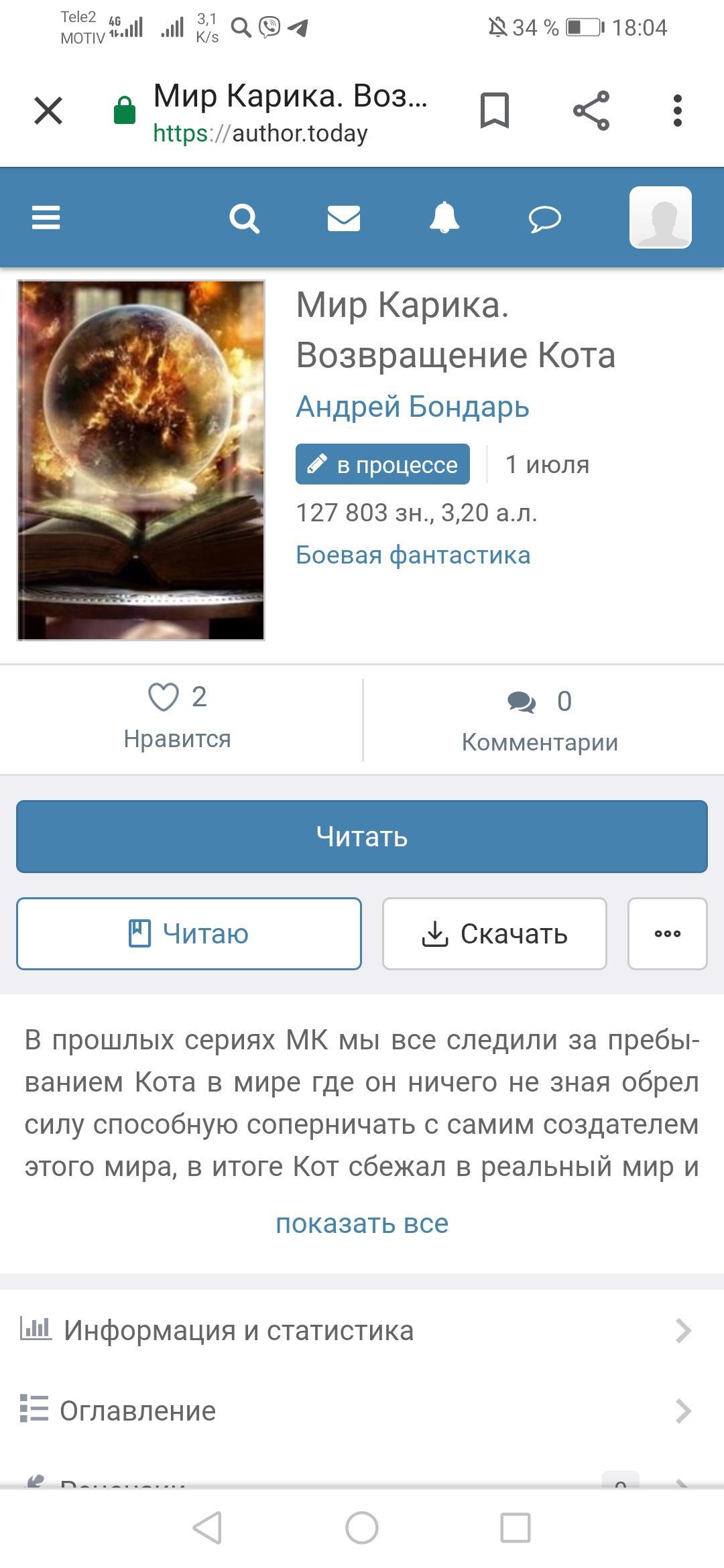Viewport: 724px width, 1568px height.
Task: Open Боевая фантастика genre link
Action: (413, 555)
